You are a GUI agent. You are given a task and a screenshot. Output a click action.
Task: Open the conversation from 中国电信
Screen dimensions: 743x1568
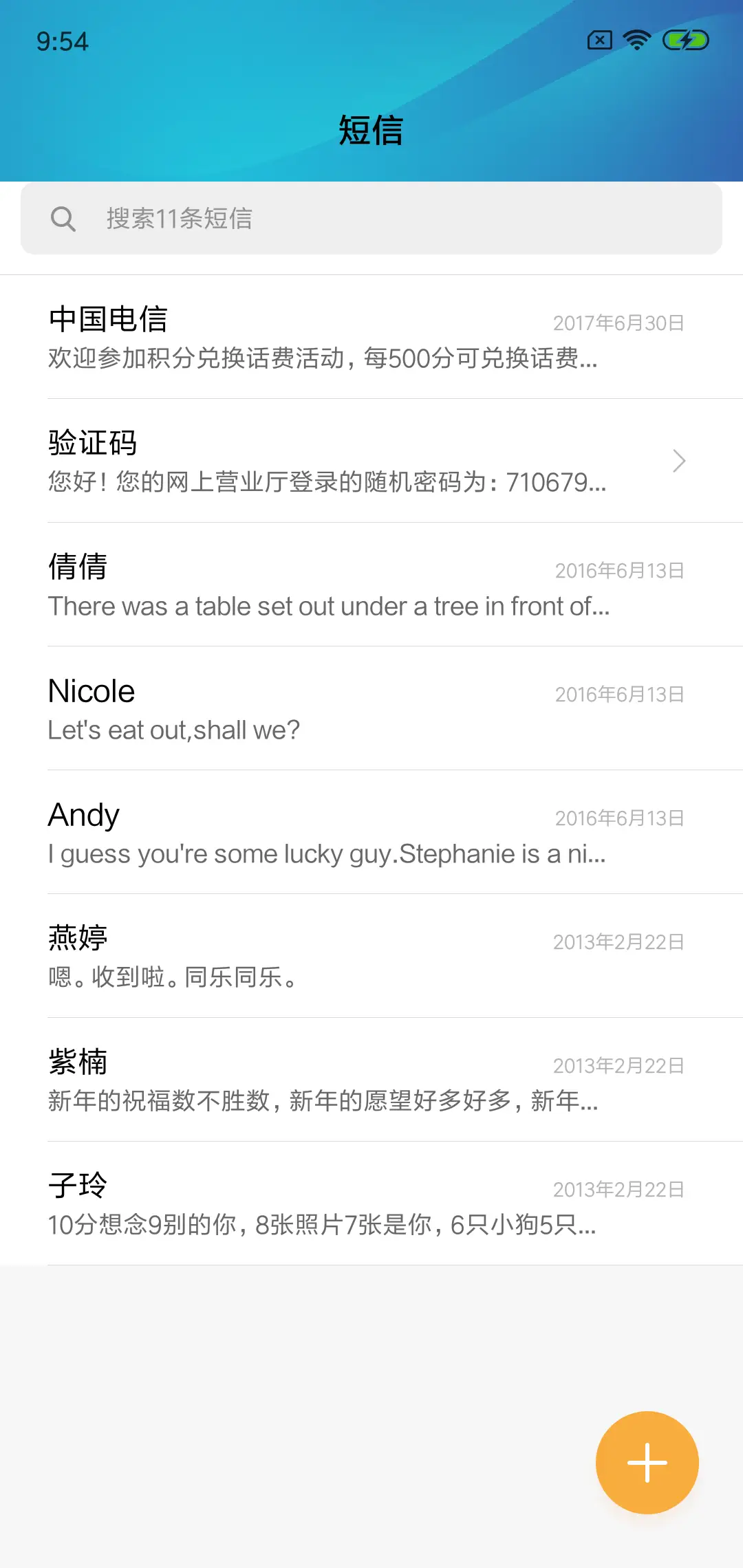[x=275, y=337]
